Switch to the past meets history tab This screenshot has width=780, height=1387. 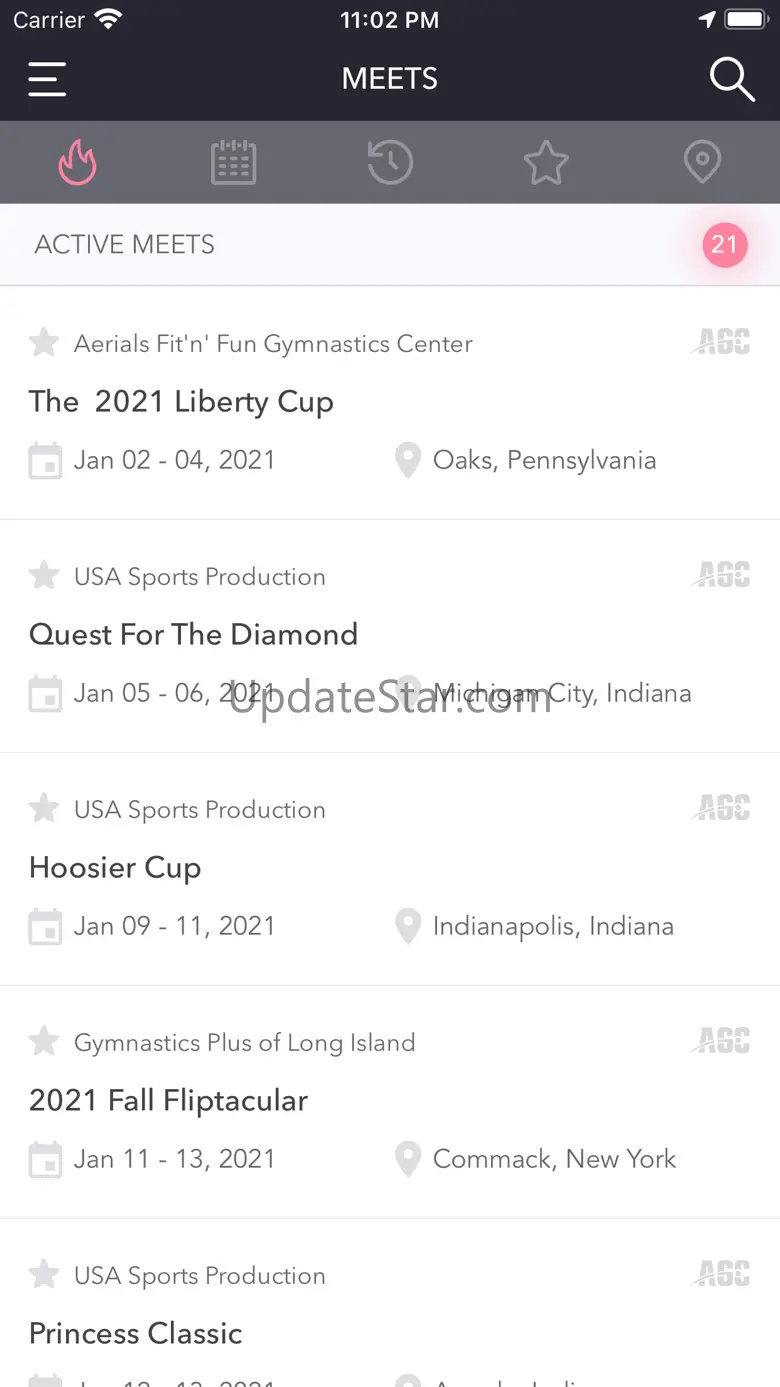(x=390, y=162)
